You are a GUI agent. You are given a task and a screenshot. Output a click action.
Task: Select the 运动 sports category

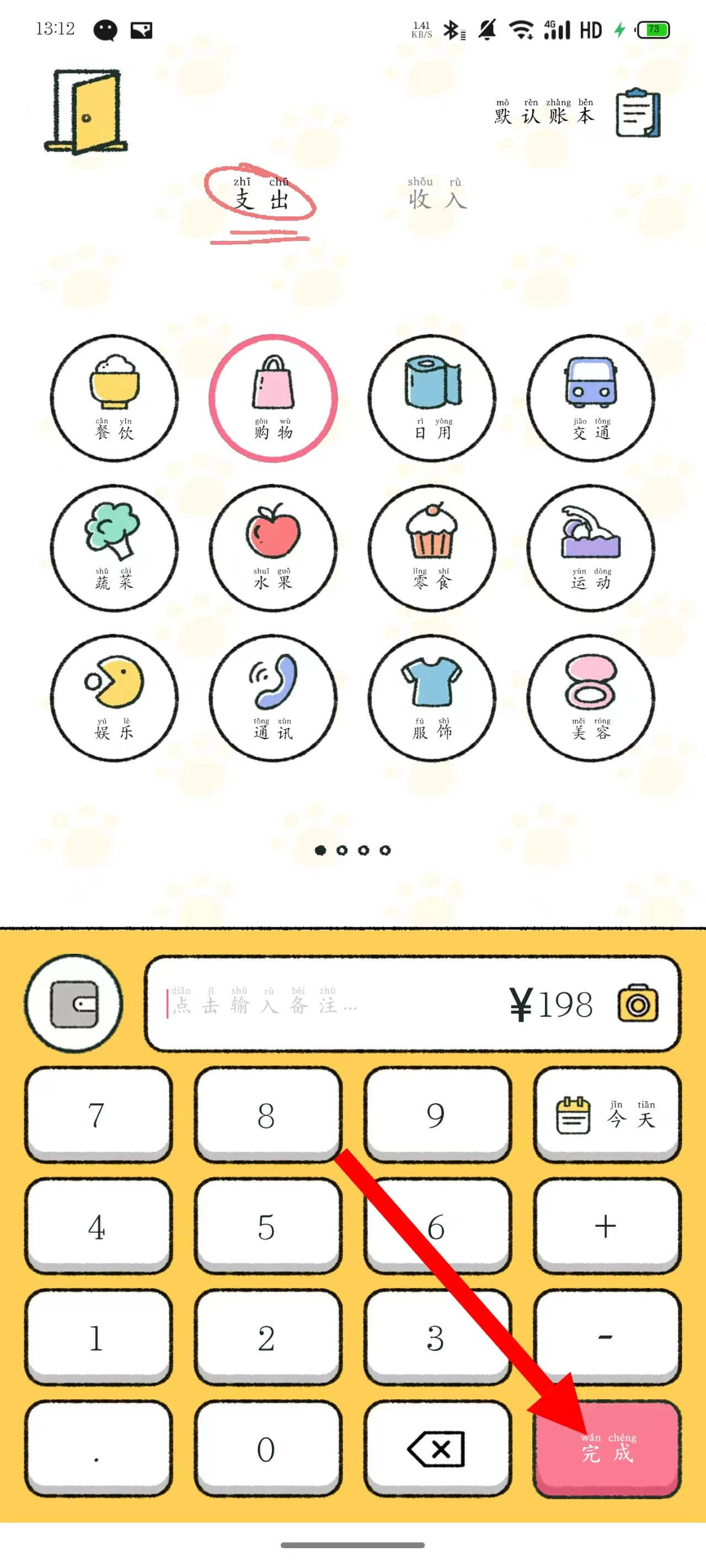pos(590,547)
